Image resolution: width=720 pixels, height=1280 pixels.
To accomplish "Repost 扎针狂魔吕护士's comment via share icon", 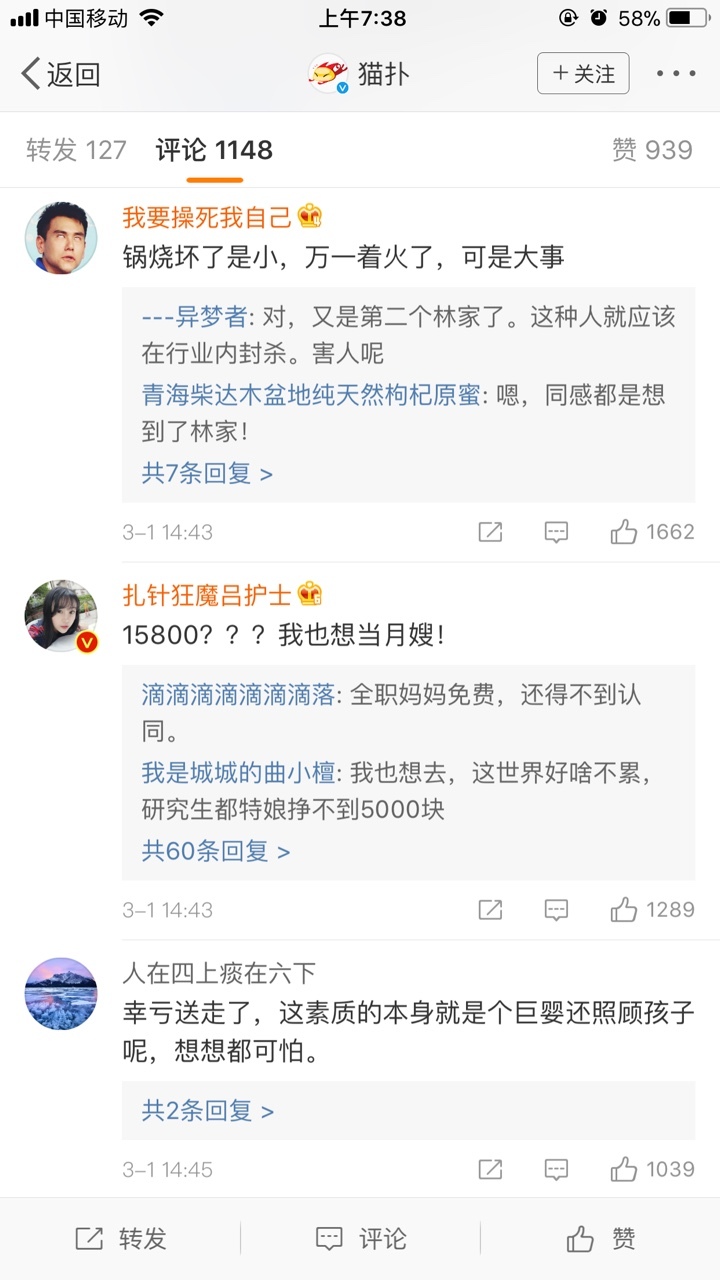I will tap(490, 910).
